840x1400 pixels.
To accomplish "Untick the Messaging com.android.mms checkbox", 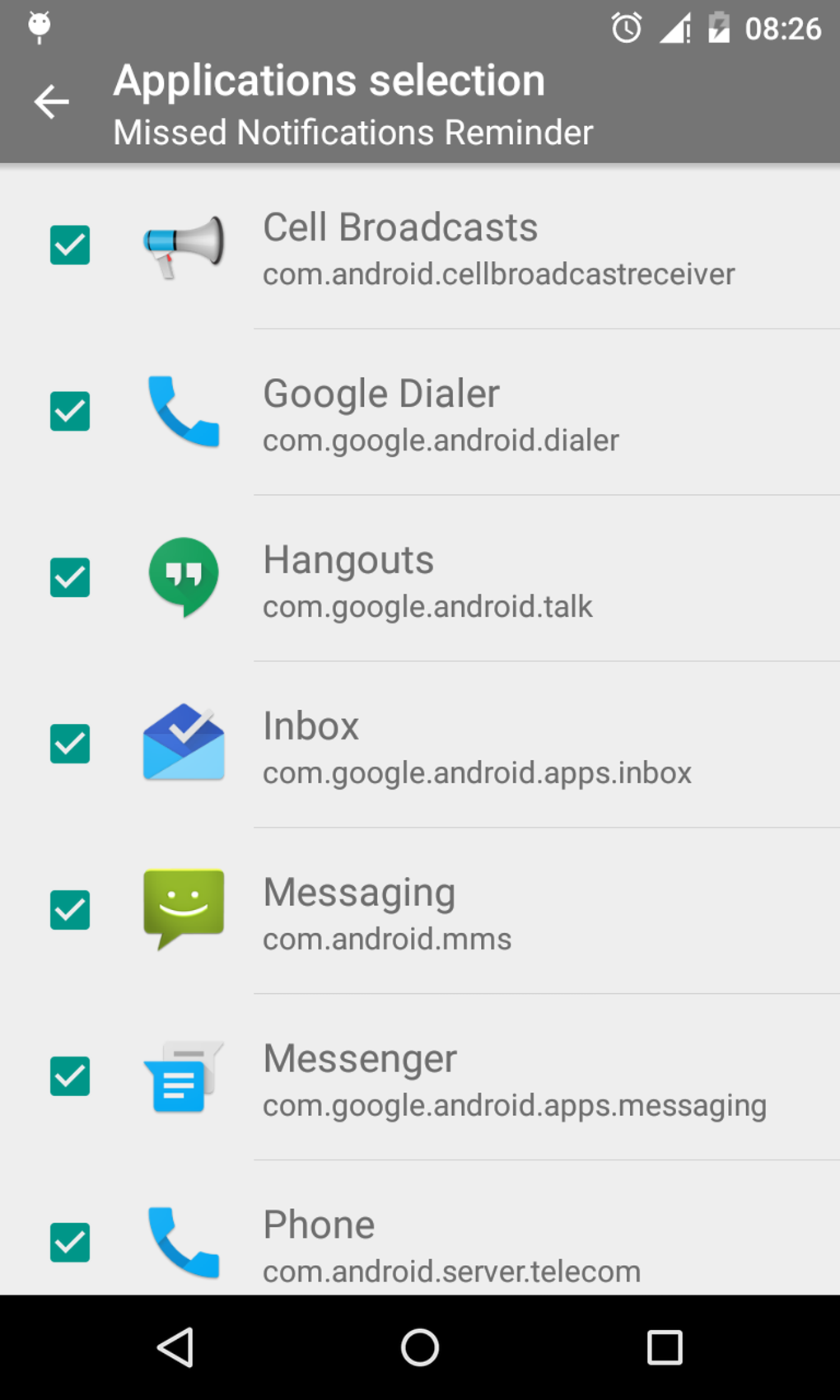I will coord(70,911).
